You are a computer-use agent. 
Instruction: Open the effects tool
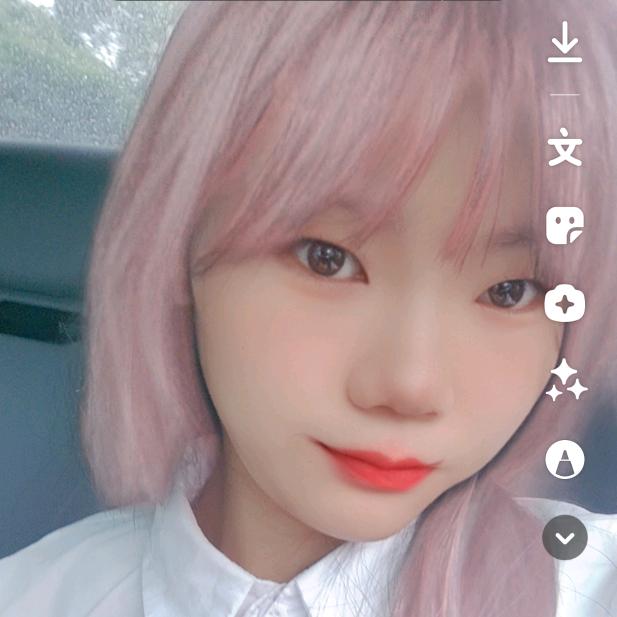click(x=565, y=304)
